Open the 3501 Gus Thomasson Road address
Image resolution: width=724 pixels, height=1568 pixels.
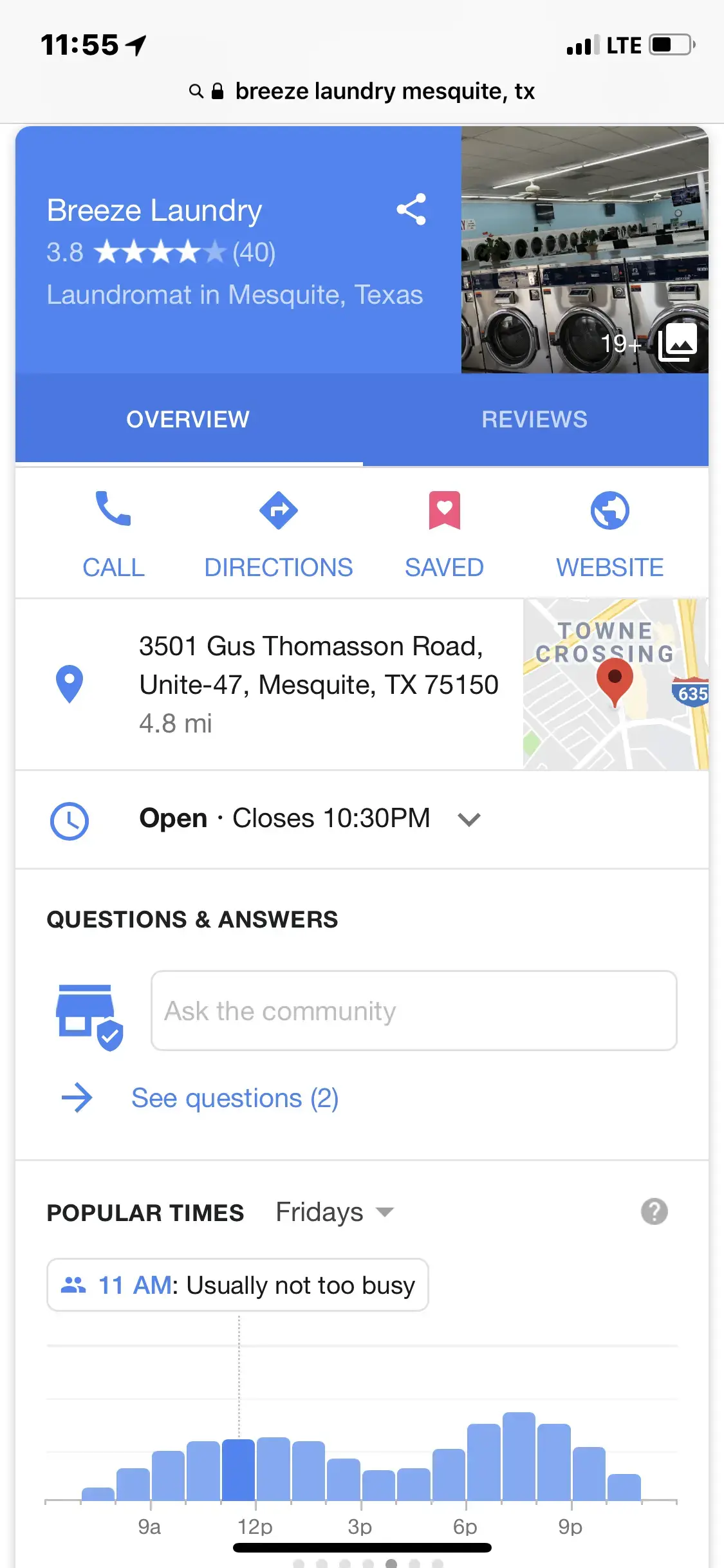[318, 666]
